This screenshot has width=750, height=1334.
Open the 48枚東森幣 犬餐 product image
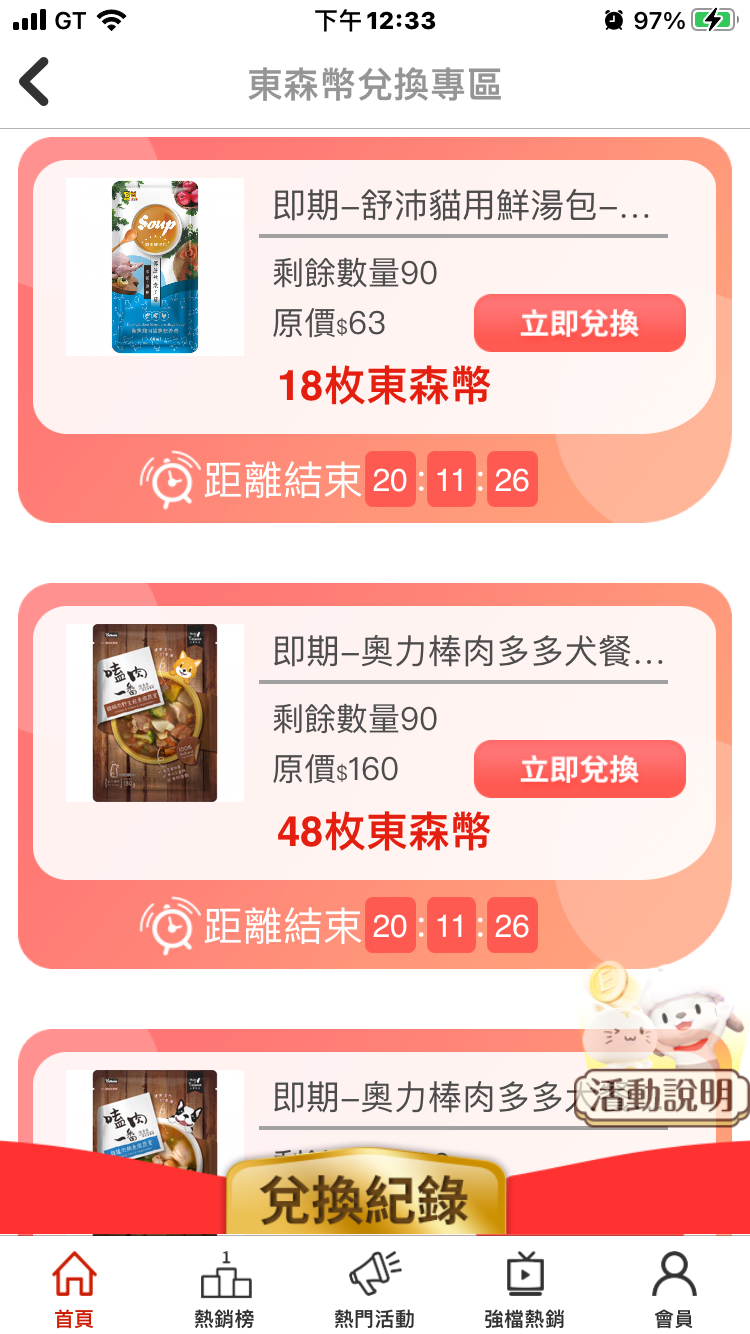(x=155, y=713)
